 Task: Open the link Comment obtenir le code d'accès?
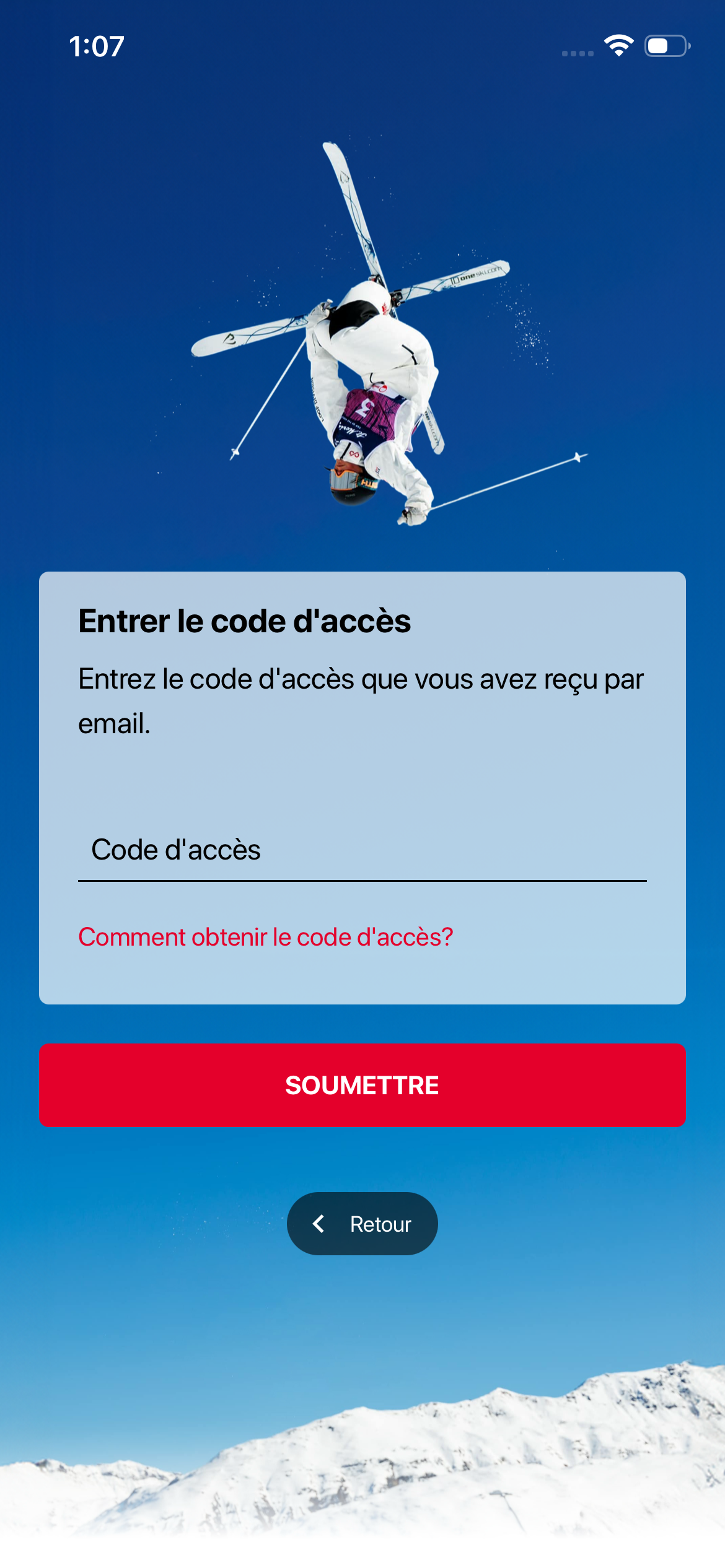point(266,938)
